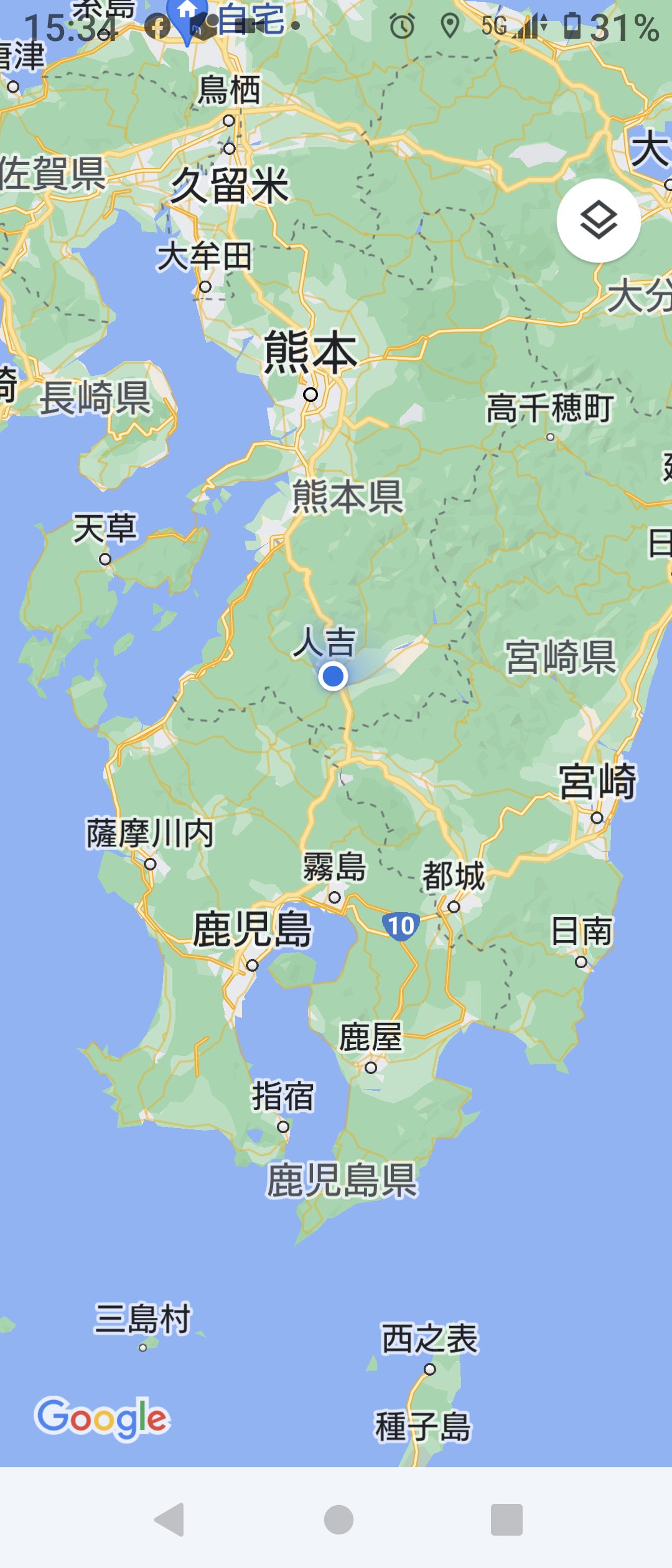The height and width of the screenshot is (1568, 672).
Task: Go back with system back button
Action: [169, 1519]
